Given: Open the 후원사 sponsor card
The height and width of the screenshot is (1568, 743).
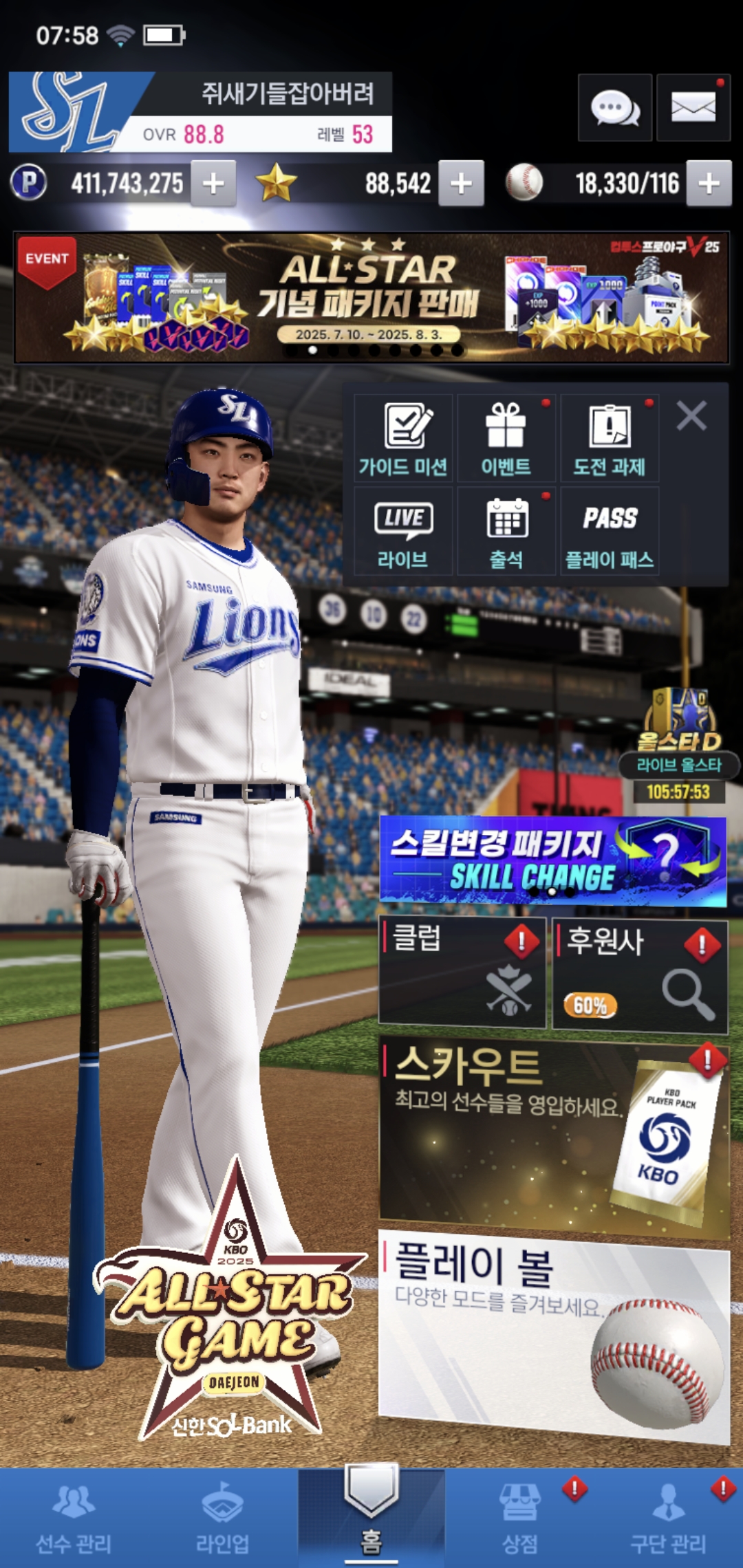Looking at the screenshot, I should 640,975.
